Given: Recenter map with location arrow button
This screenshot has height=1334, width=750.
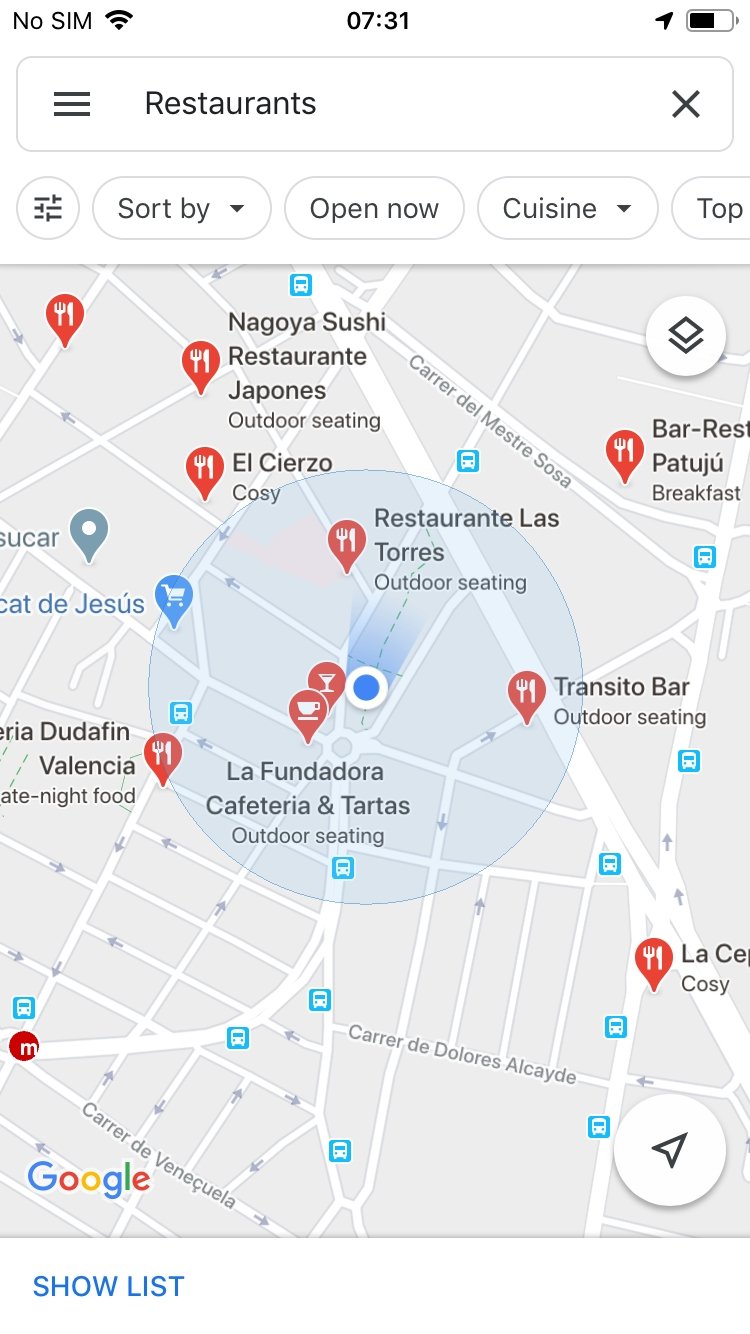Looking at the screenshot, I should pyautogui.click(x=669, y=1150).
